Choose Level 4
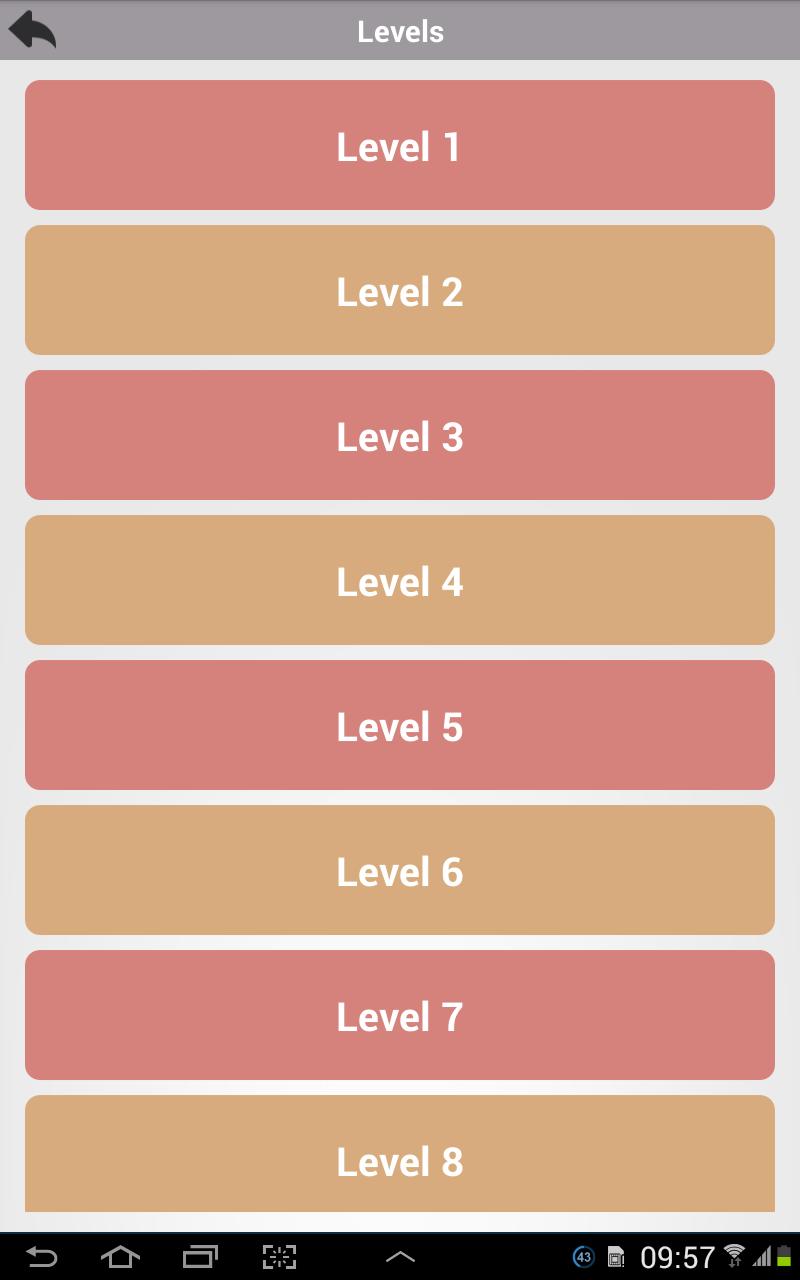 click(x=400, y=581)
